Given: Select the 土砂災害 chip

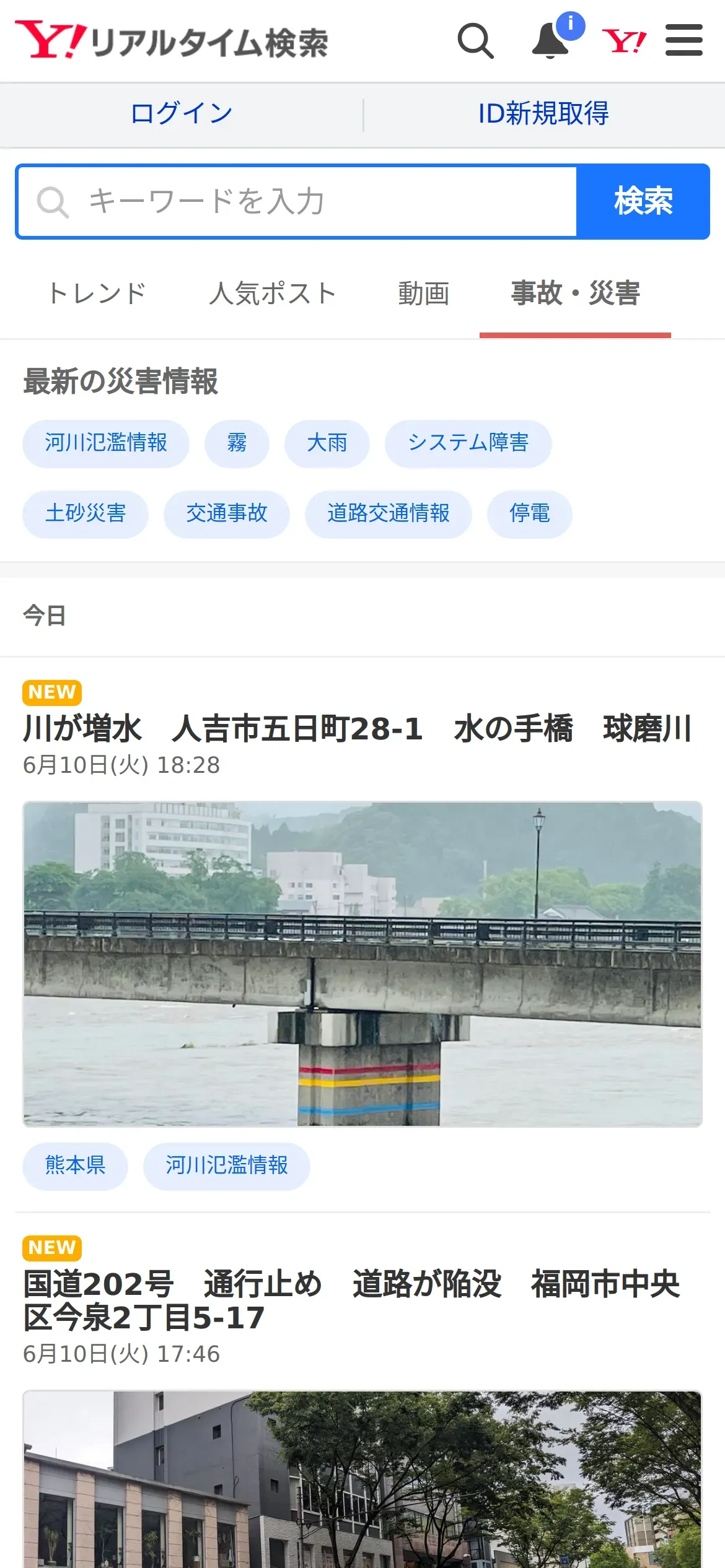Looking at the screenshot, I should pos(86,514).
